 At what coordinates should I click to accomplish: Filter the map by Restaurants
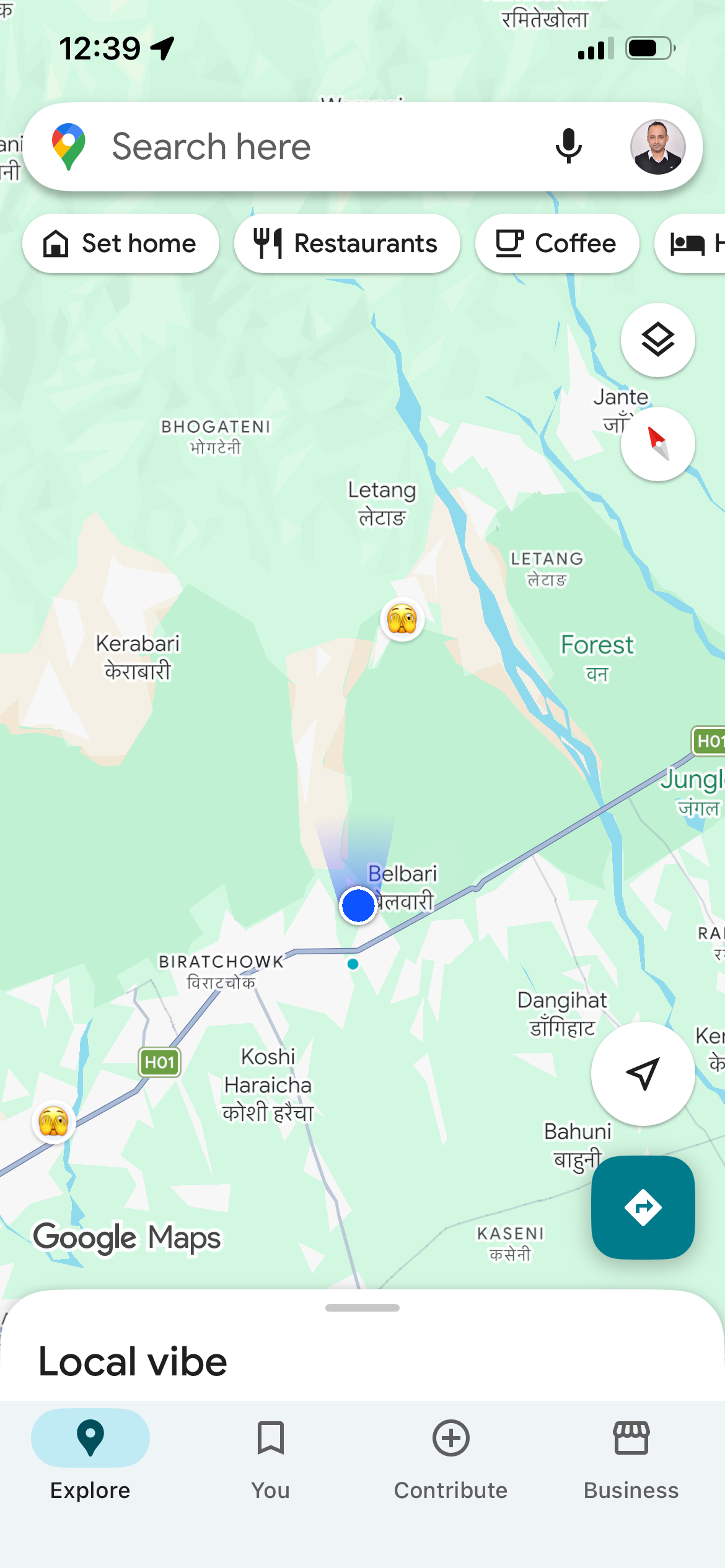pos(347,243)
